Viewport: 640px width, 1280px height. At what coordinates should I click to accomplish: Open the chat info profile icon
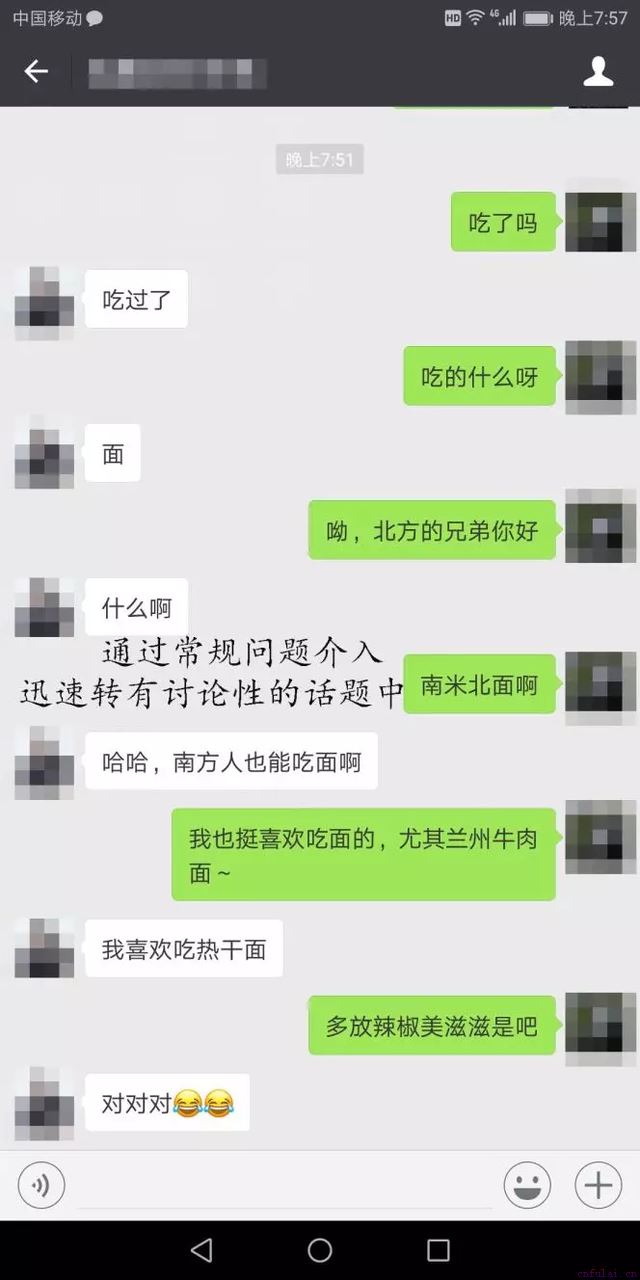pos(598,72)
